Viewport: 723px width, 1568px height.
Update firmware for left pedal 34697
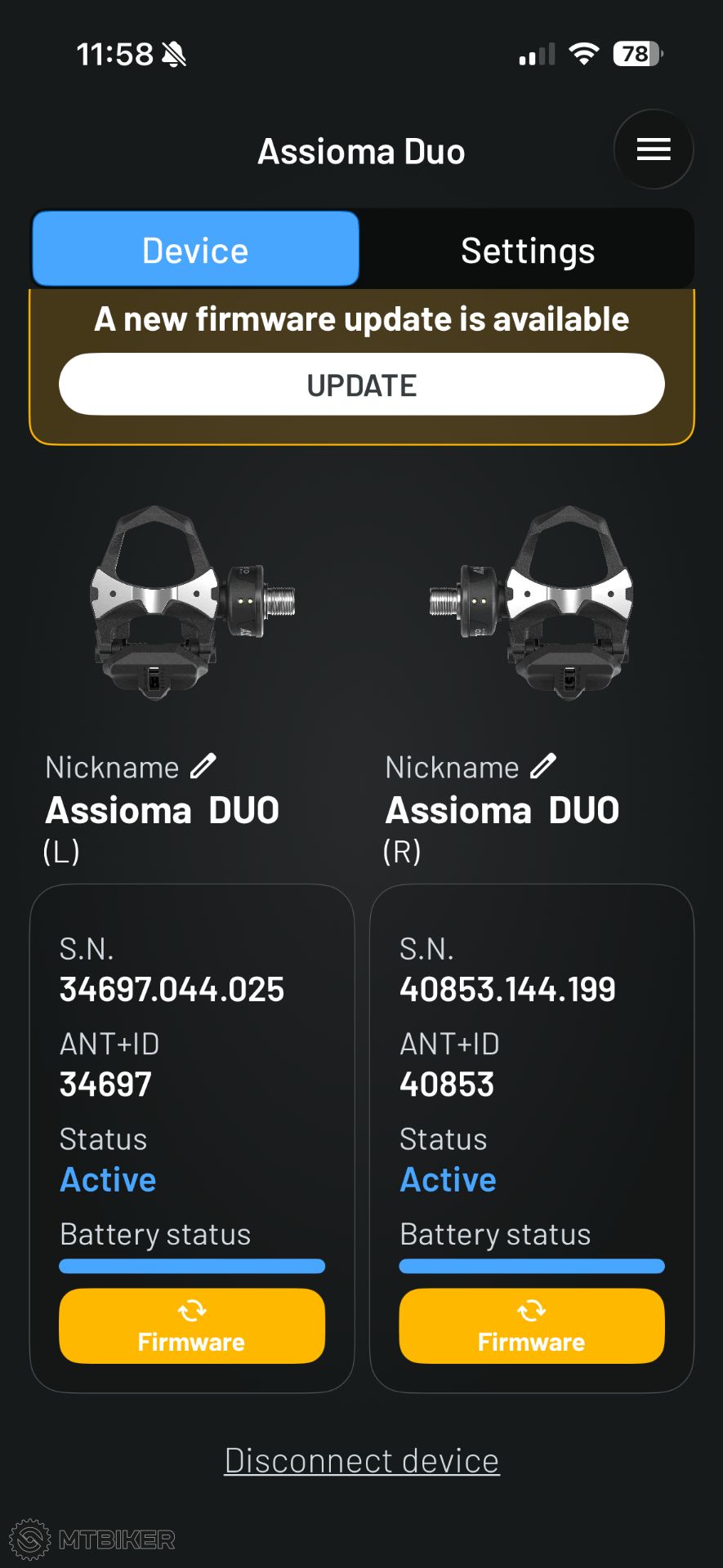tap(192, 1325)
